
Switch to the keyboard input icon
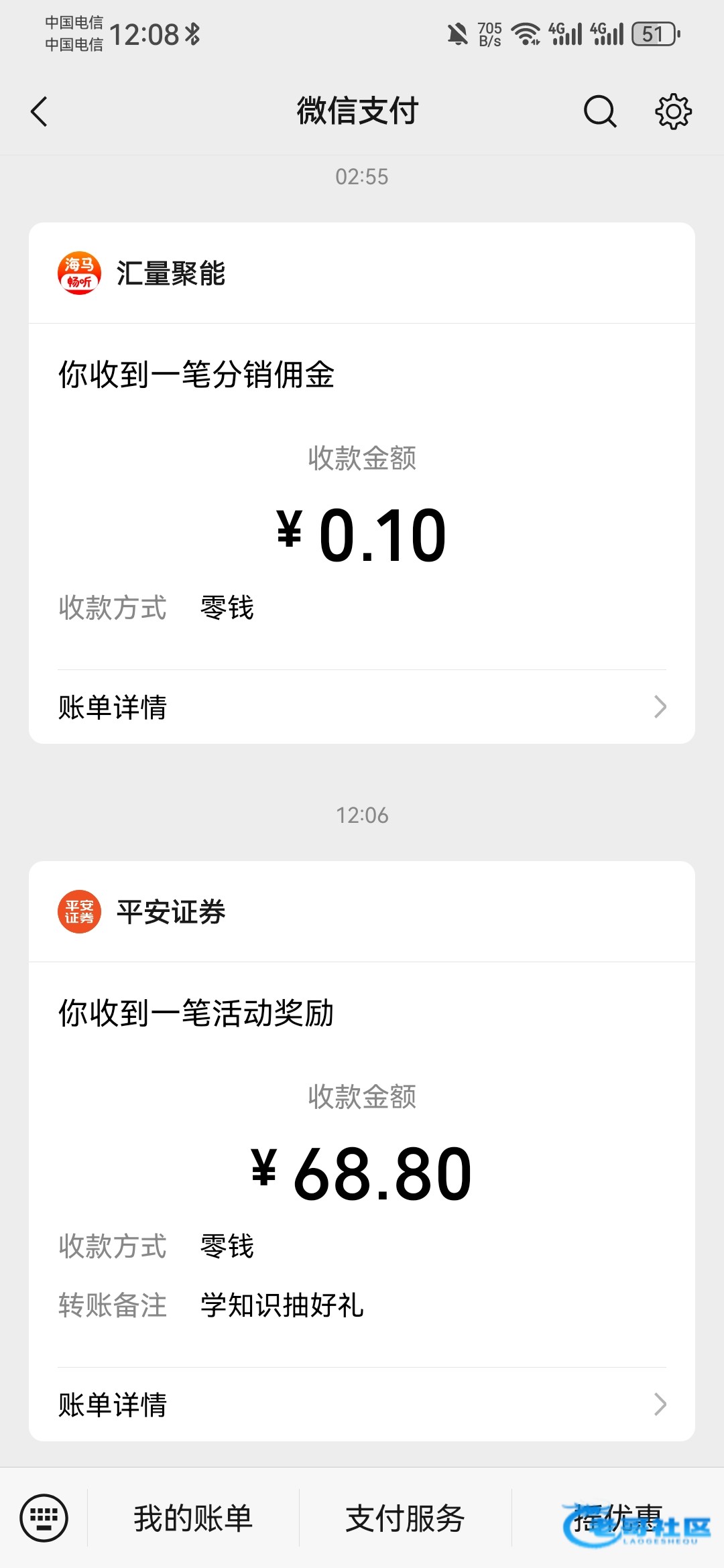coord(44,1518)
